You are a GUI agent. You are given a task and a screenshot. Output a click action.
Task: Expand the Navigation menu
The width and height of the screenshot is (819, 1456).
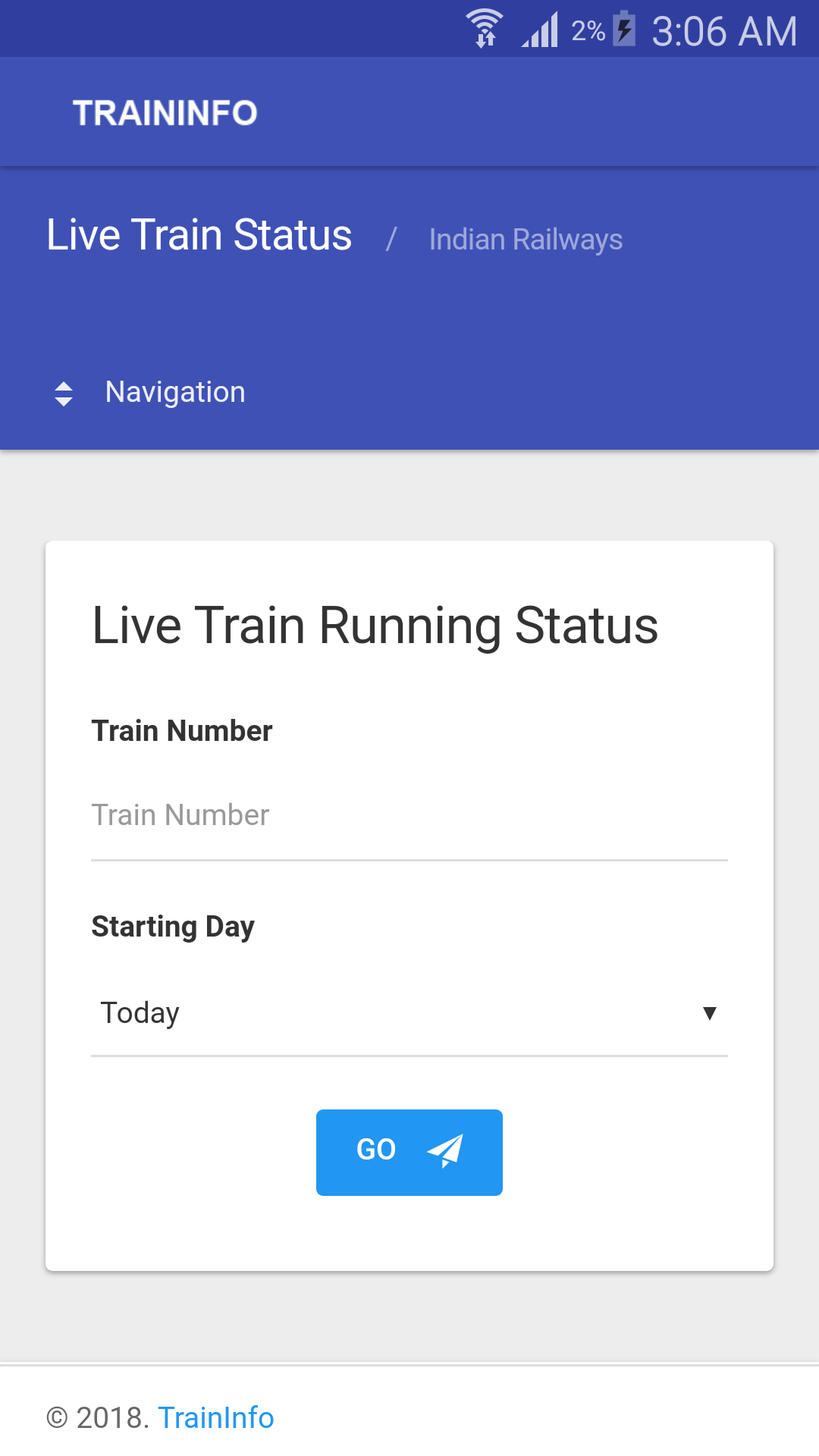click(150, 392)
